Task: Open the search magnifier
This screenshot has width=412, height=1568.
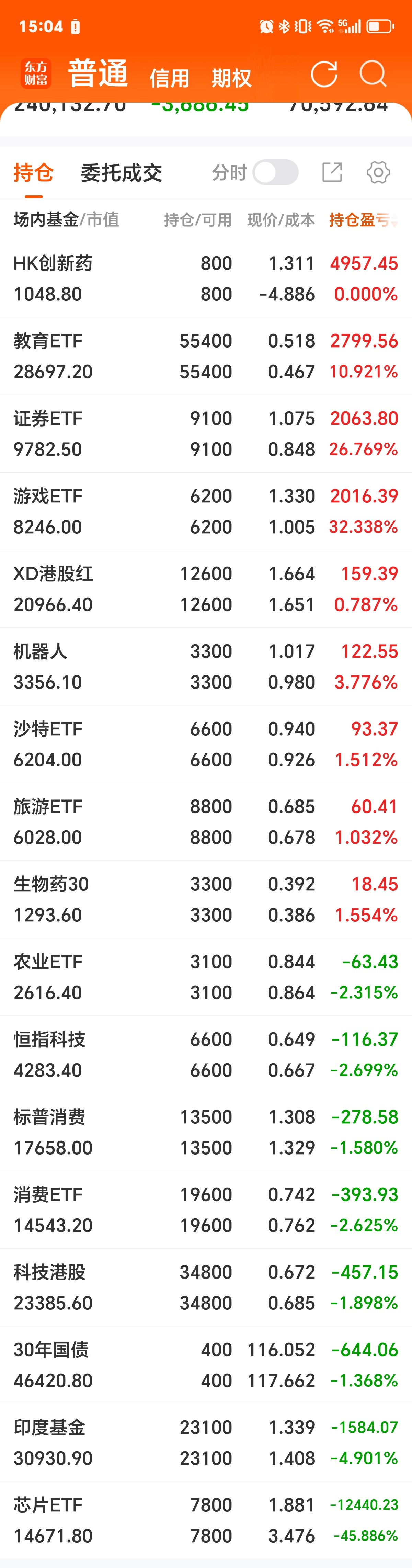Action: 373,74
